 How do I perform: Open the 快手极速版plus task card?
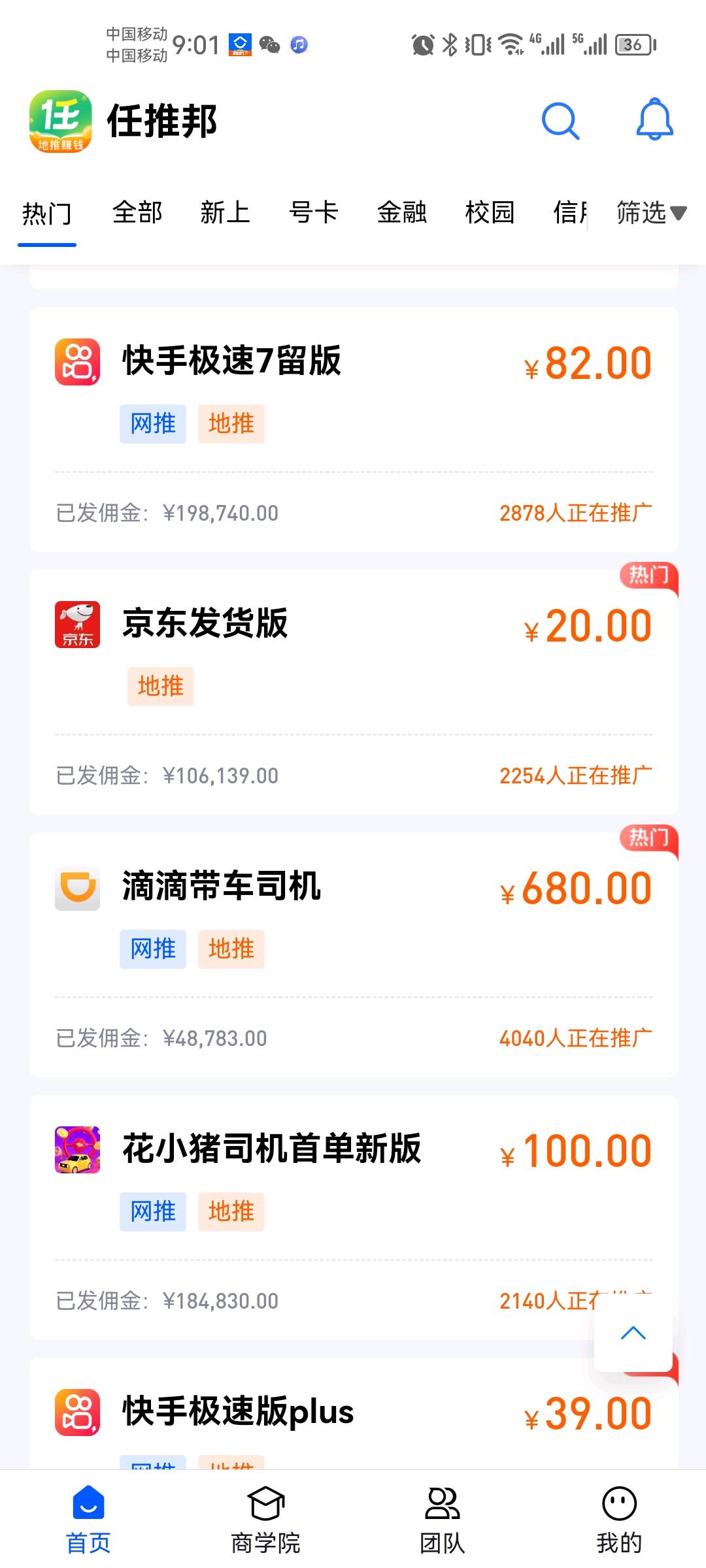(354, 1414)
